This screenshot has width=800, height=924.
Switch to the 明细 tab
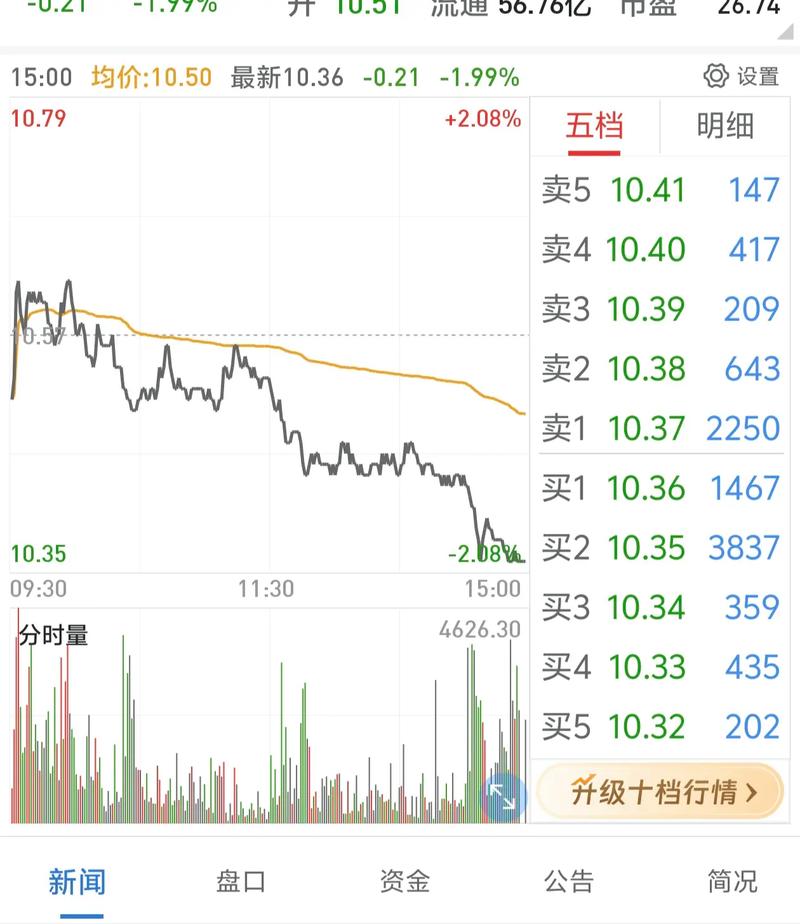[x=725, y=127]
